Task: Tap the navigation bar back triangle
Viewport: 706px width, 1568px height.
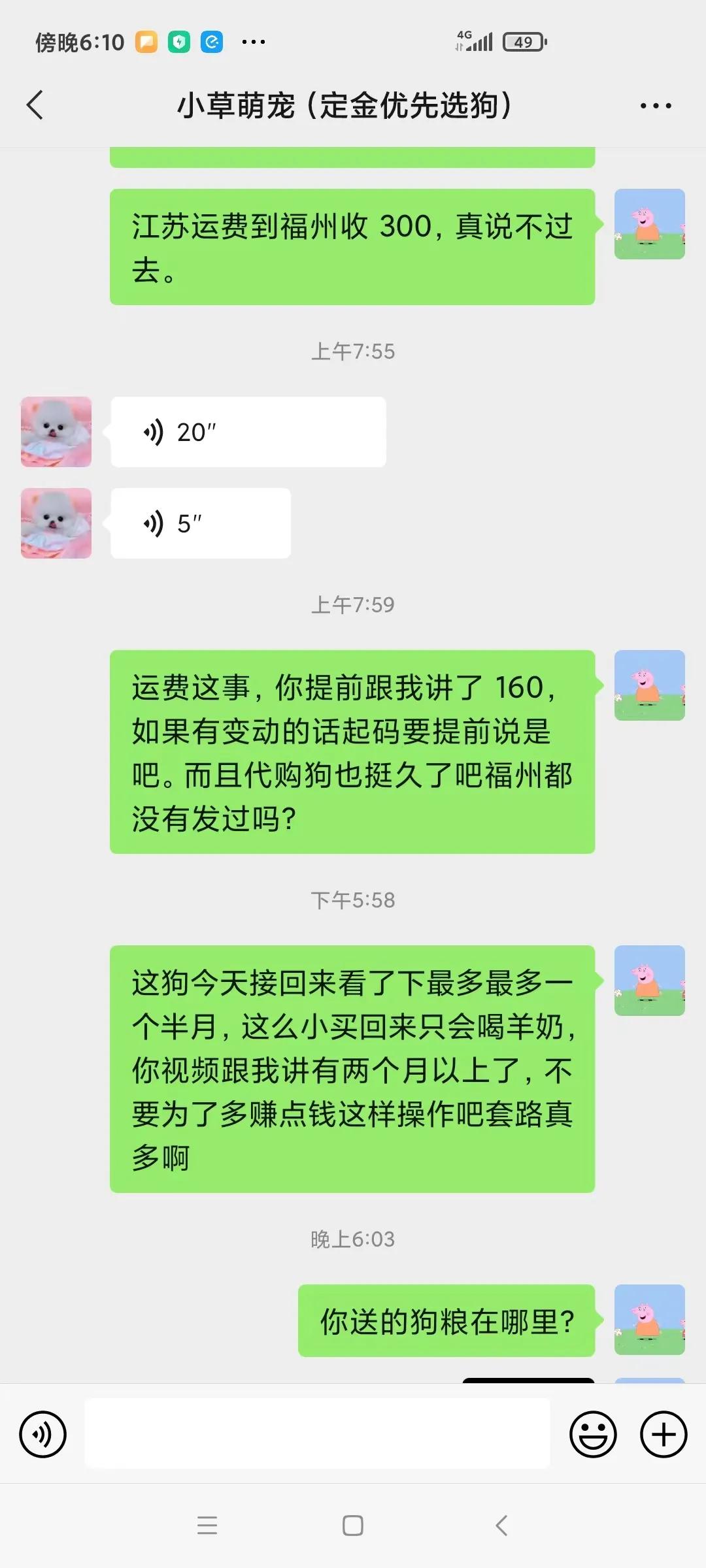Action: click(x=500, y=1526)
